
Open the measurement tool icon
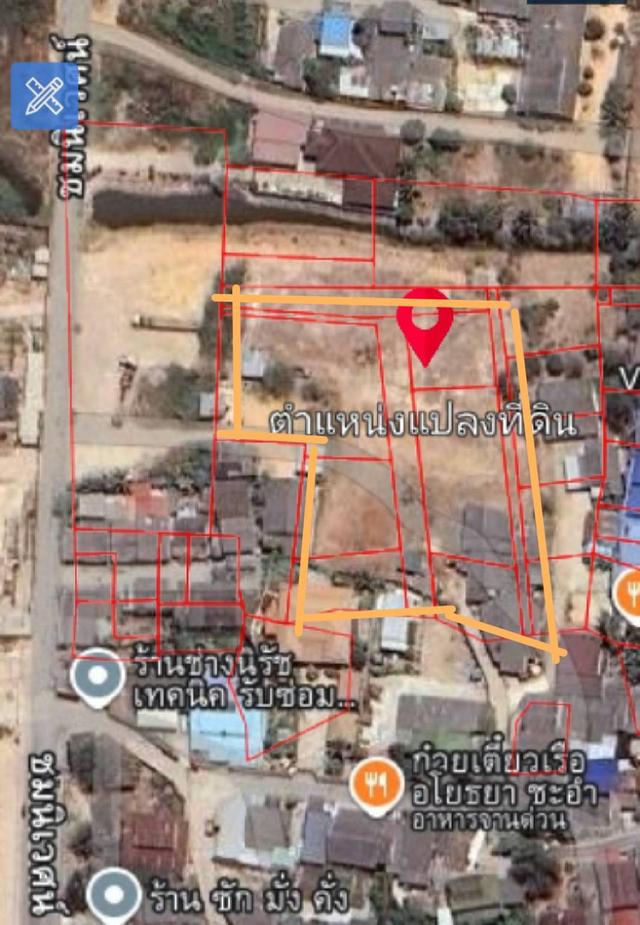44,96
